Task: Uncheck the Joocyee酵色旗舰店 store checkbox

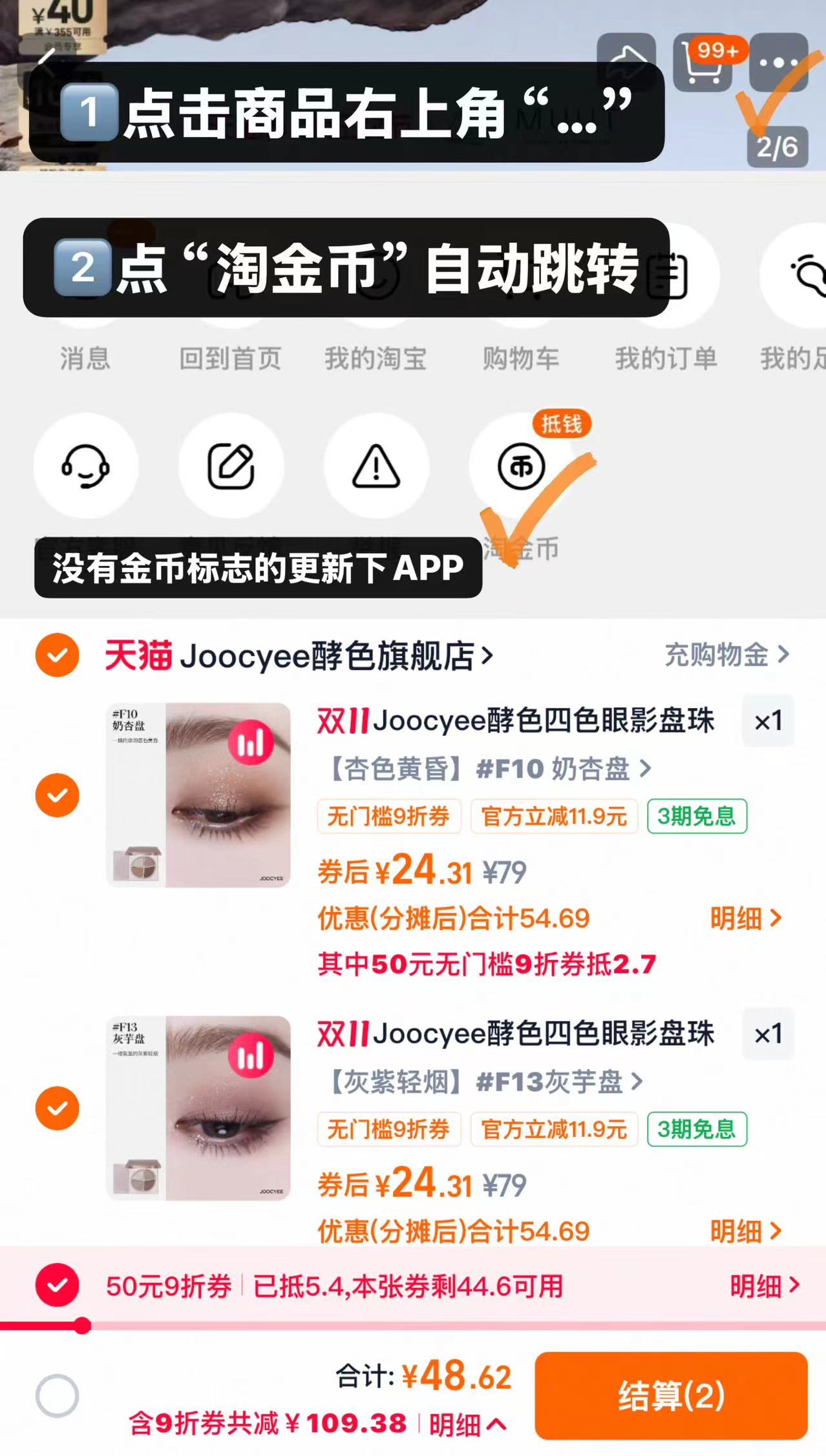Action: [x=57, y=655]
